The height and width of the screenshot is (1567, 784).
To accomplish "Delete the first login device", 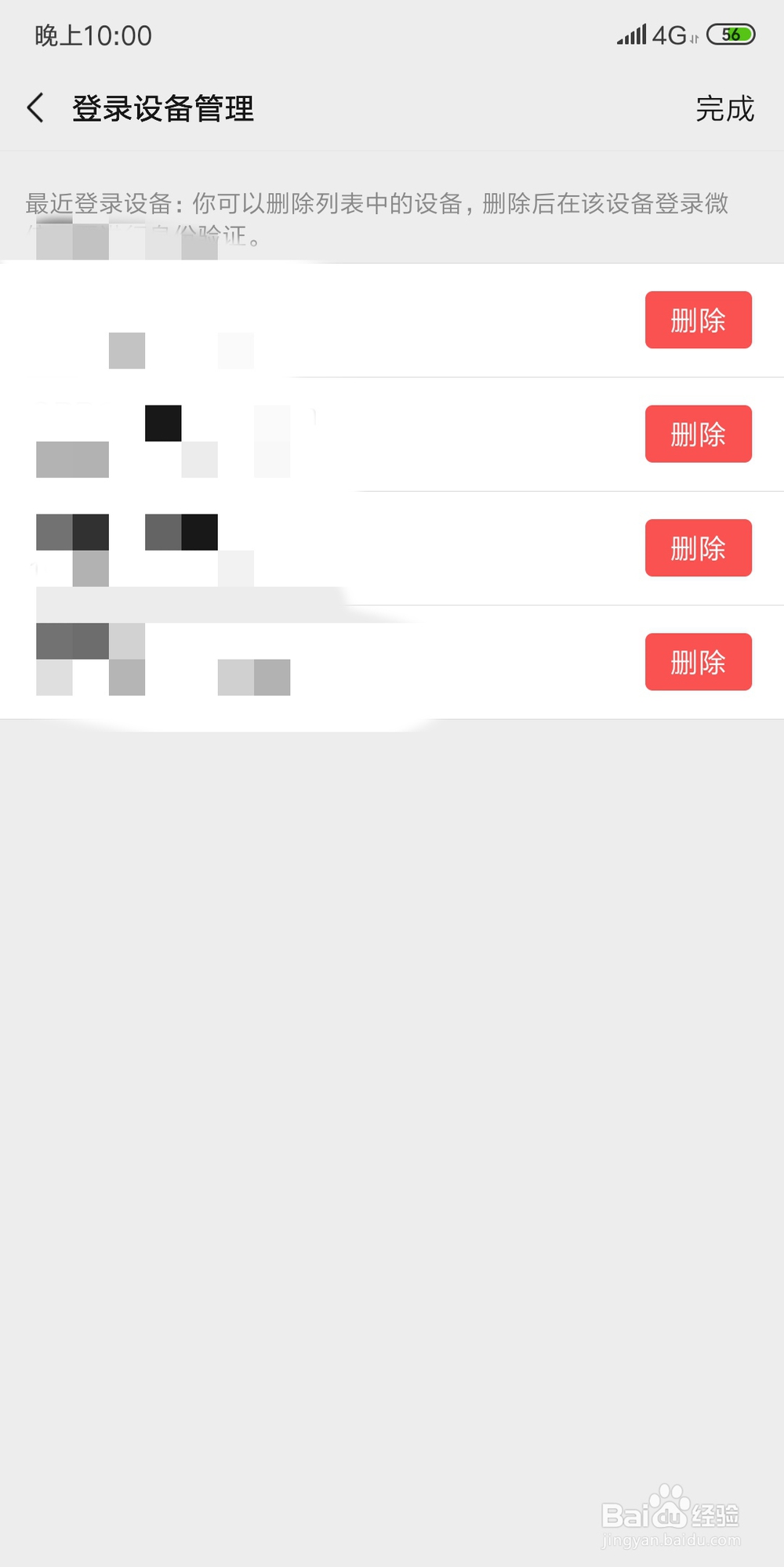I will [x=698, y=320].
